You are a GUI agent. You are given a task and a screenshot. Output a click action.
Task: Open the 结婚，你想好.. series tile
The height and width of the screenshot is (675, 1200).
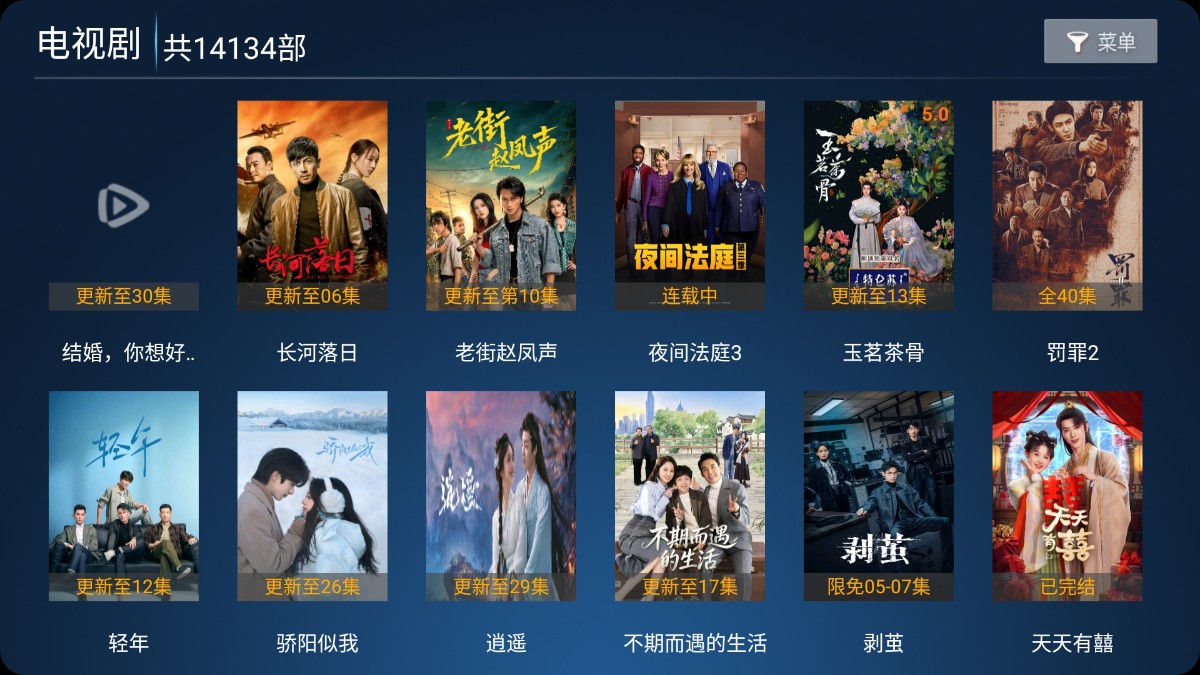(124, 206)
